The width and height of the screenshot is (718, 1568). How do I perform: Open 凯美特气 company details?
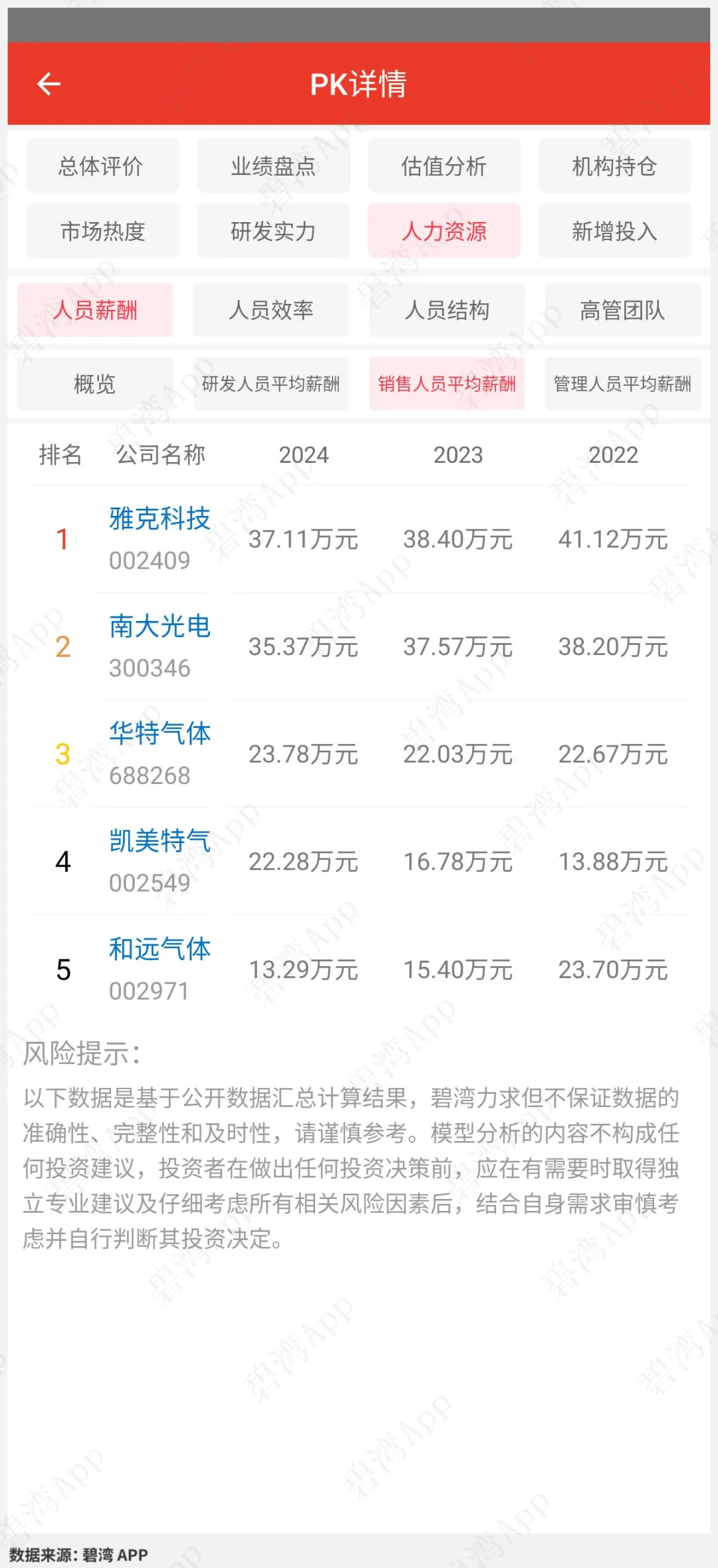pos(160,841)
